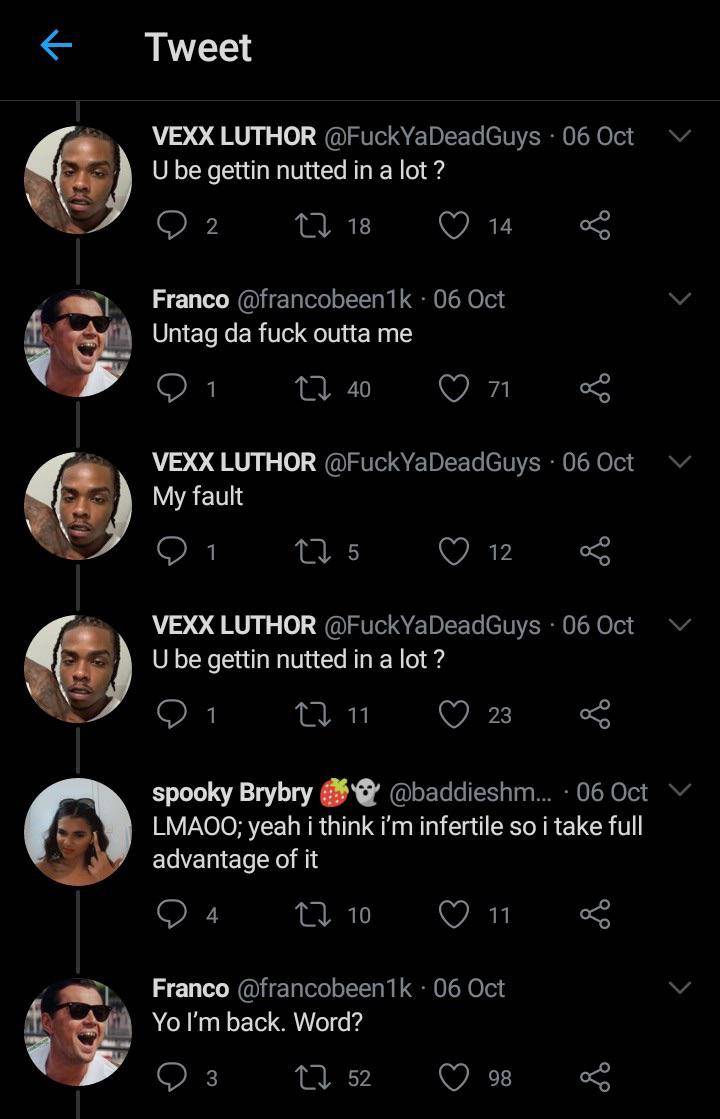Like the VEXX LUTHOR tweet with 14 likes
This screenshot has height=1119, width=720.
(454, 225)
